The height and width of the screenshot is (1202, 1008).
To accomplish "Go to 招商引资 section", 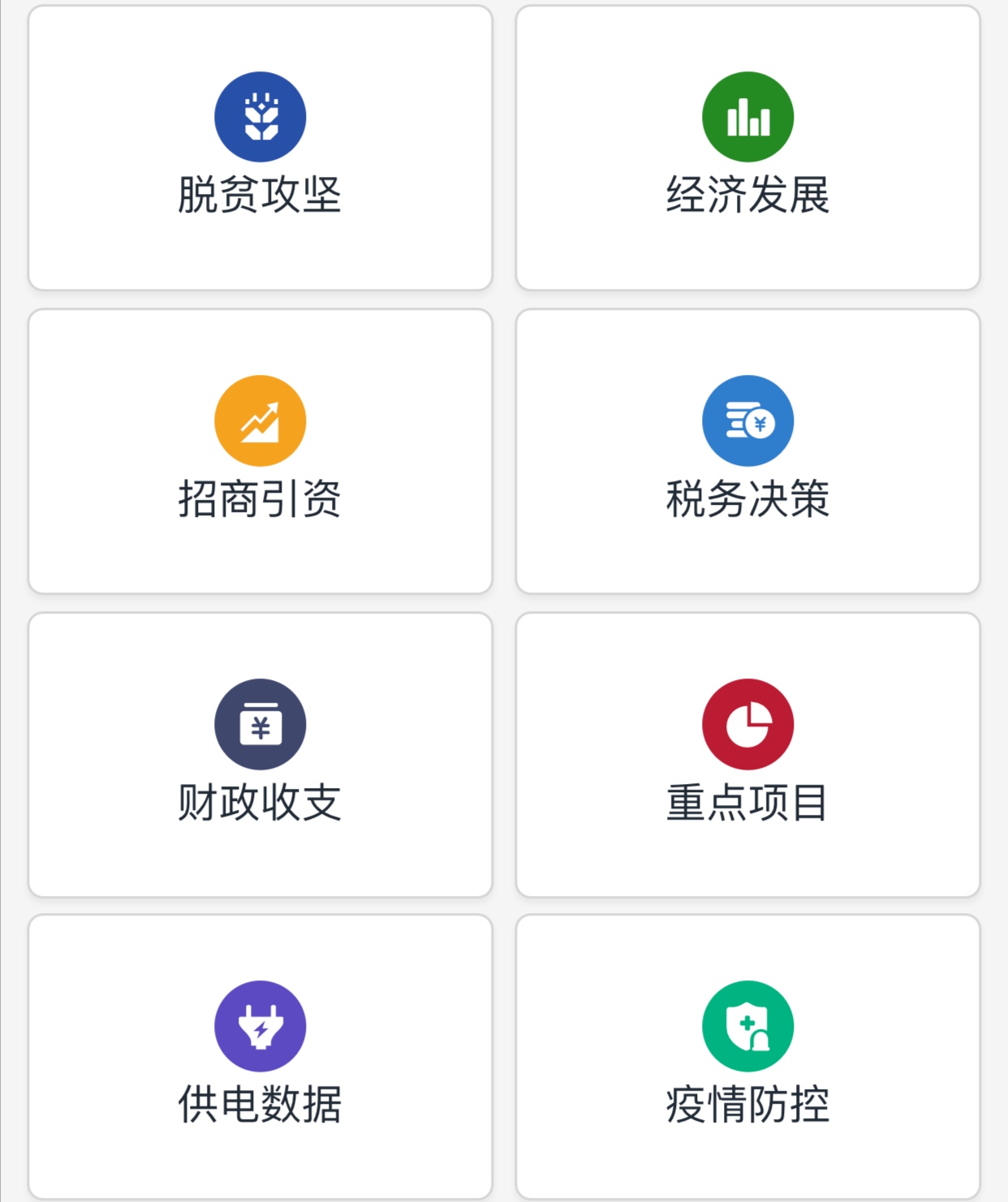I will [x=260, y=451].
